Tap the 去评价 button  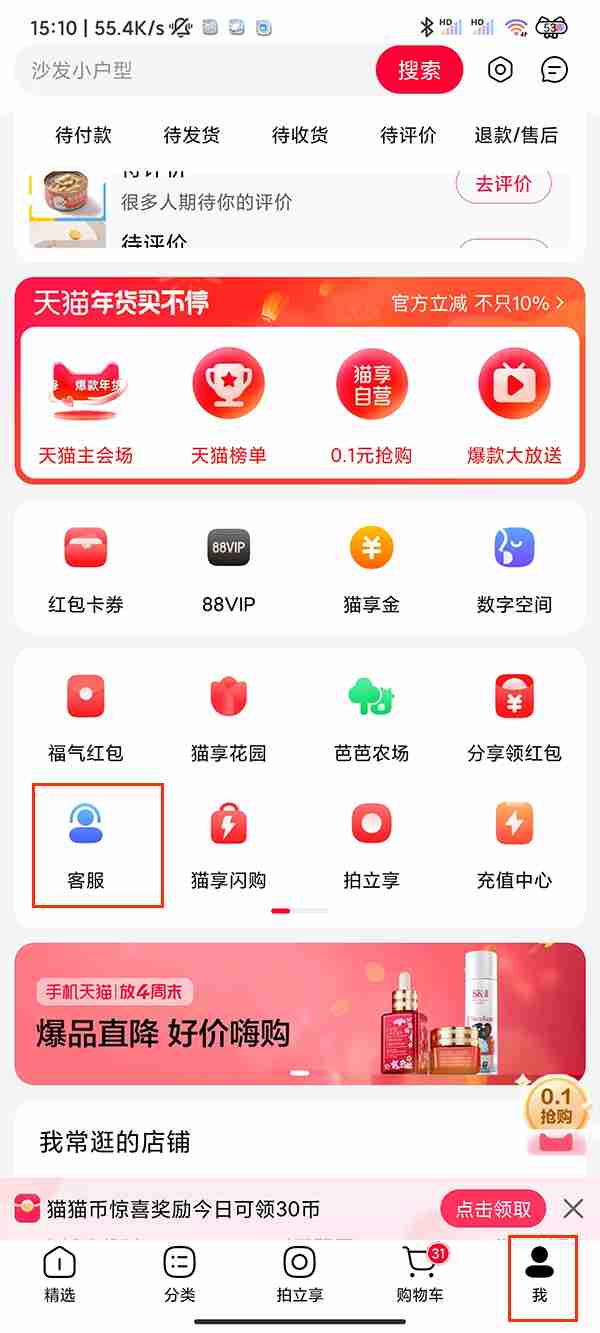point(503,184)
